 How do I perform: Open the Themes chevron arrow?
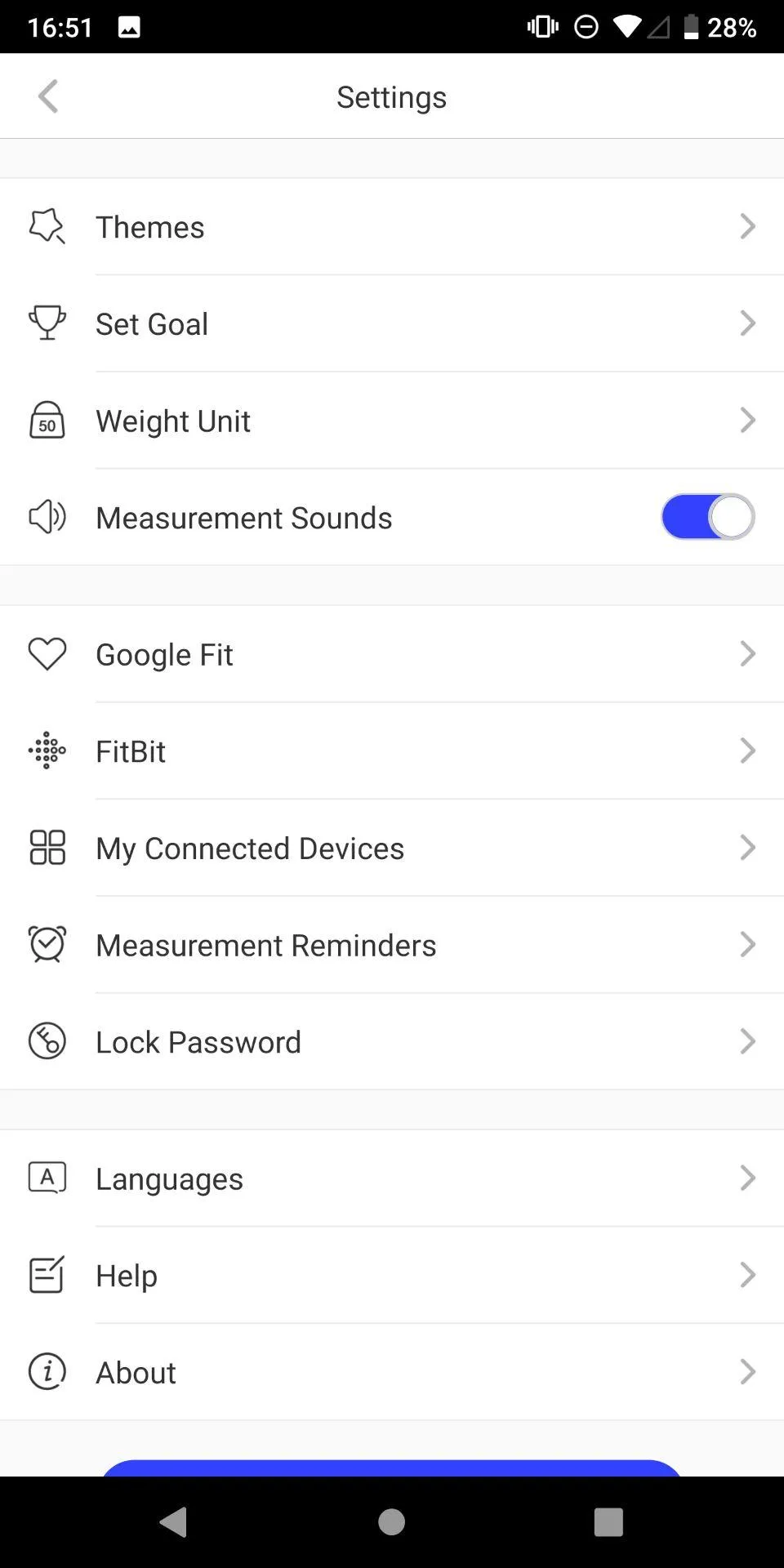click(746, 226)
